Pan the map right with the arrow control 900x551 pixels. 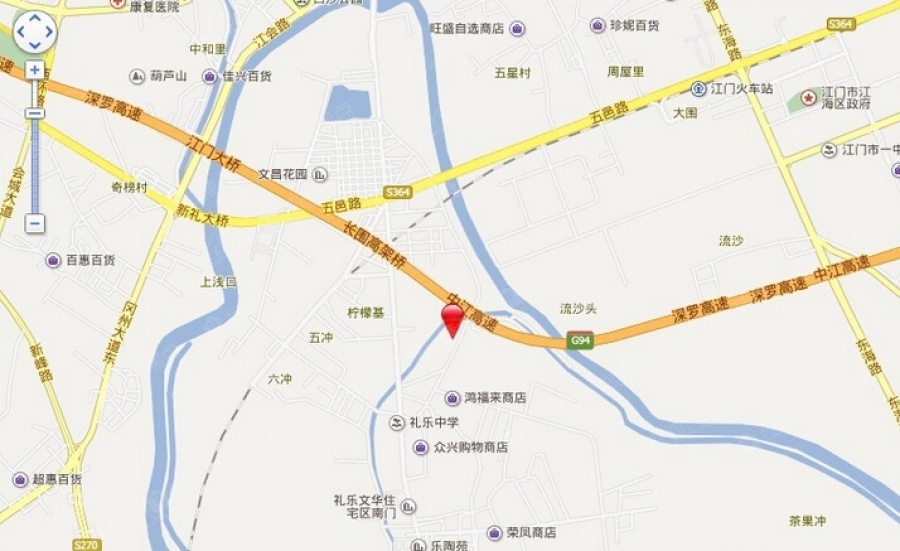tap(48, 33)
